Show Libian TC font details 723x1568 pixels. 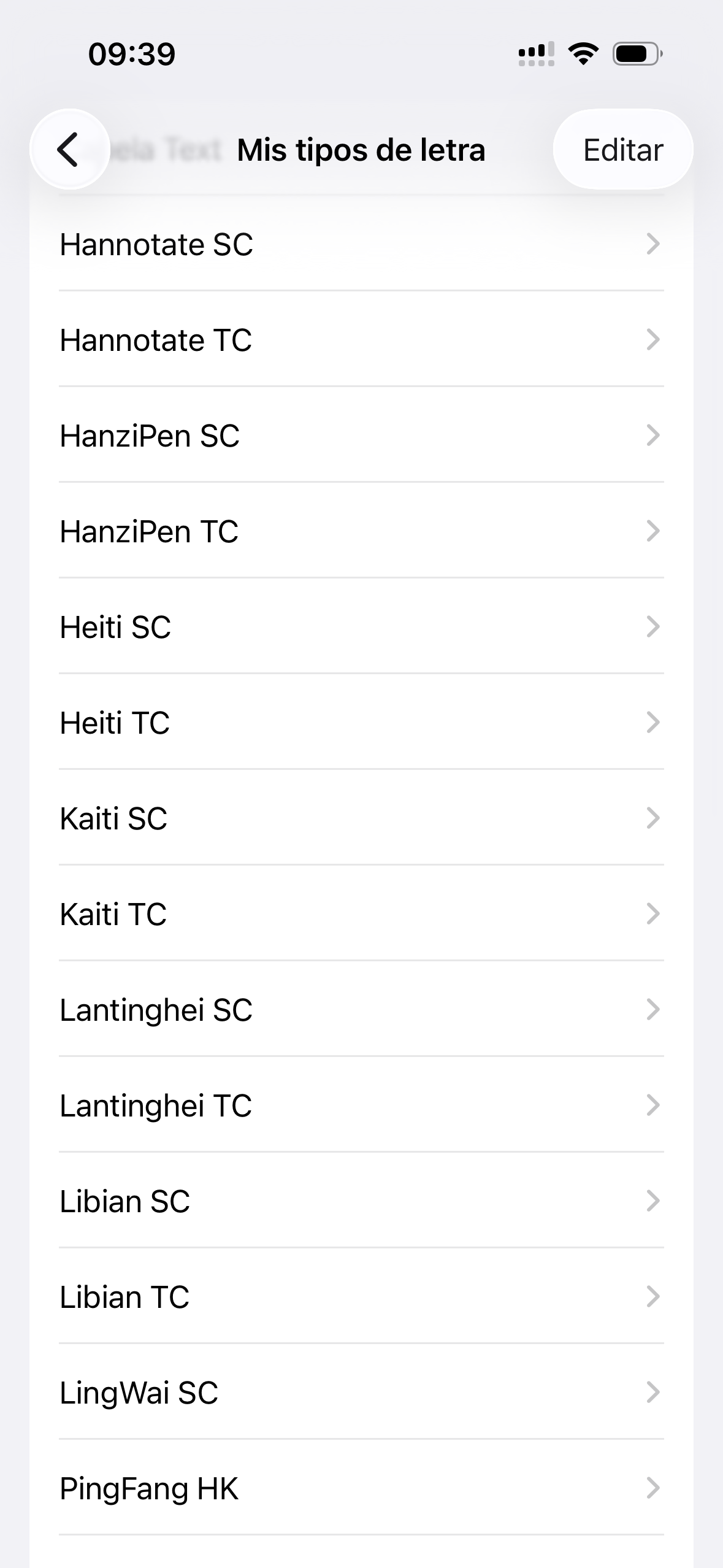click(361, 1297)
